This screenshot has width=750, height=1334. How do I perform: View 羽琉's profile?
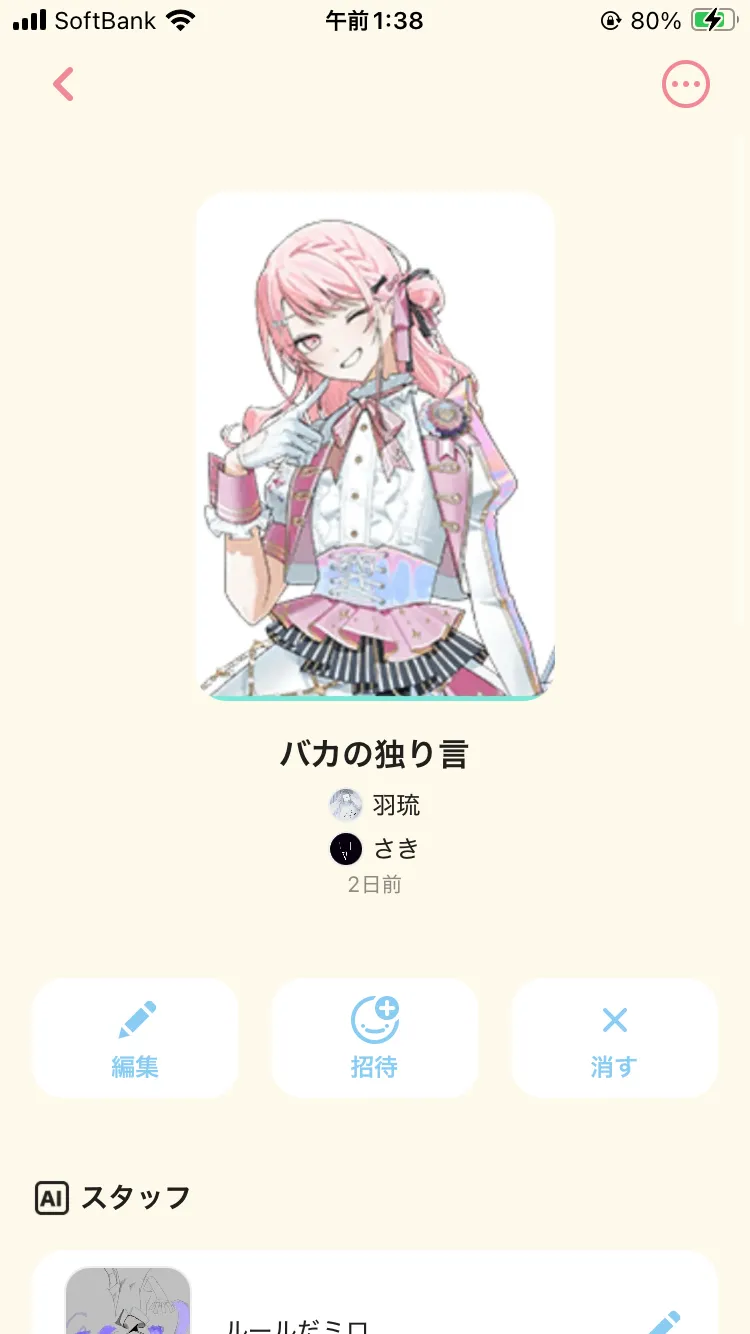click(376, 805)
